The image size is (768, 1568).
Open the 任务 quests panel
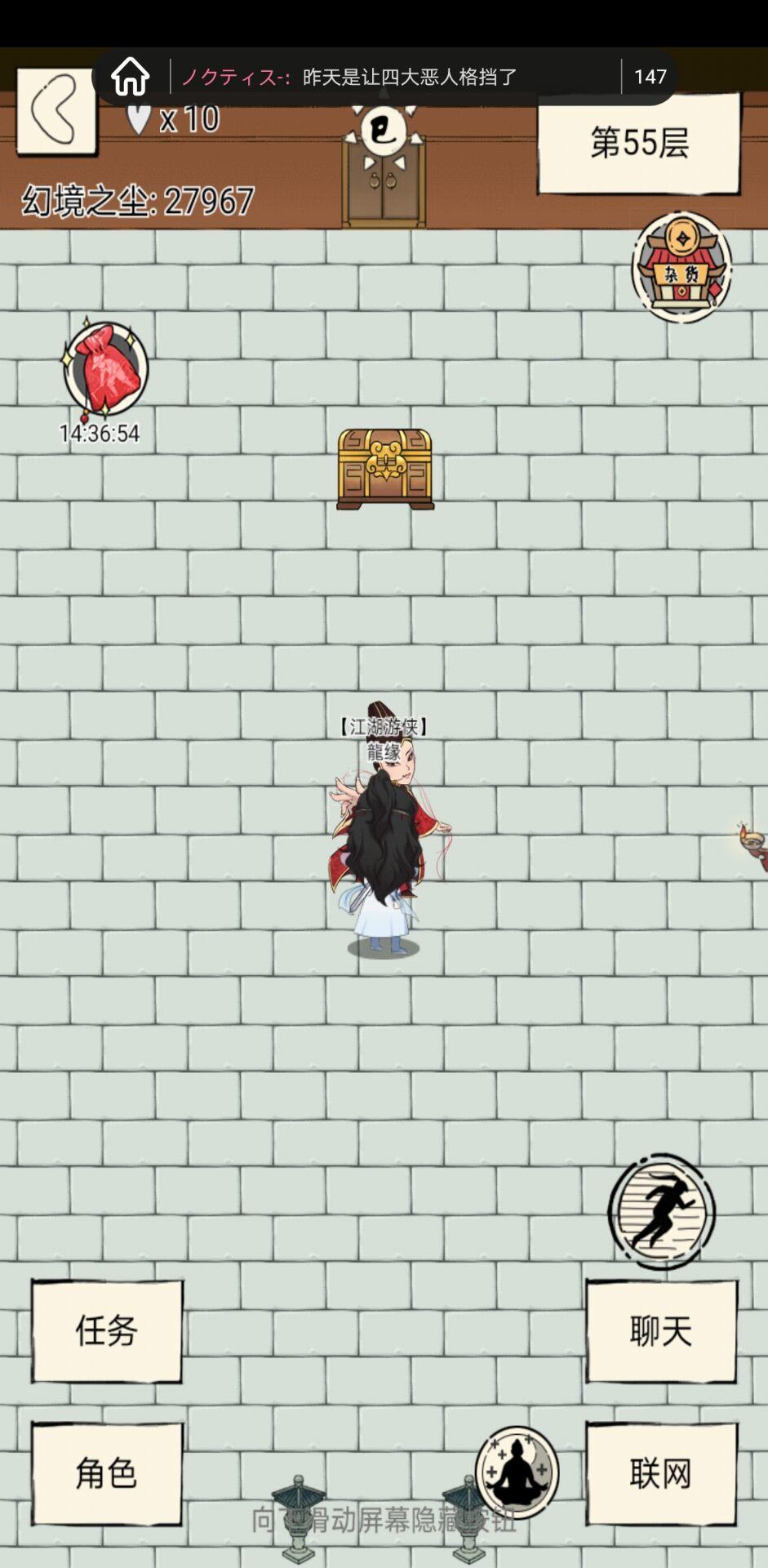(x=104, y=1331)
